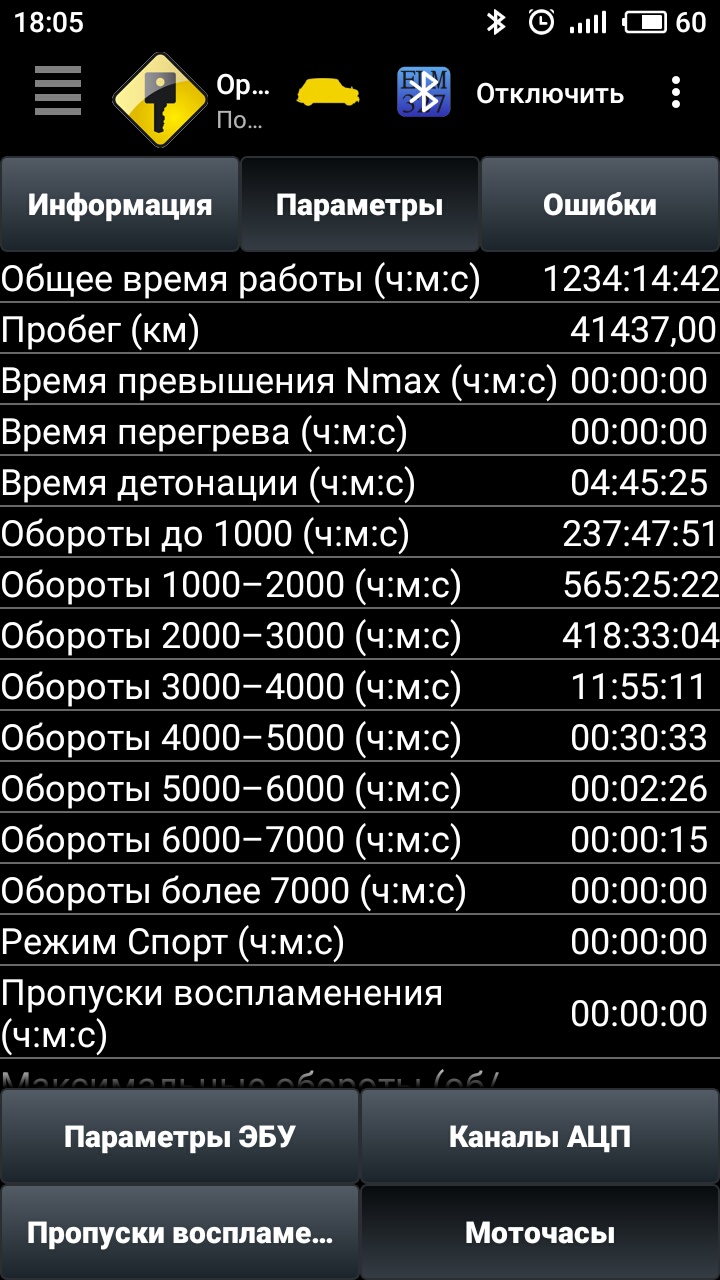Tap the yellow car icon

point(328,94)
